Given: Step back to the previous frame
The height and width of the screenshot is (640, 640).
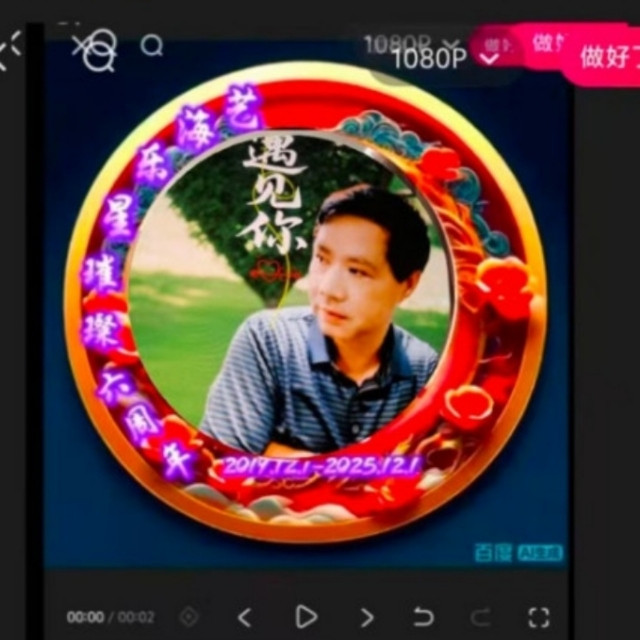Looking at the screenshot, I should [244, 617].
